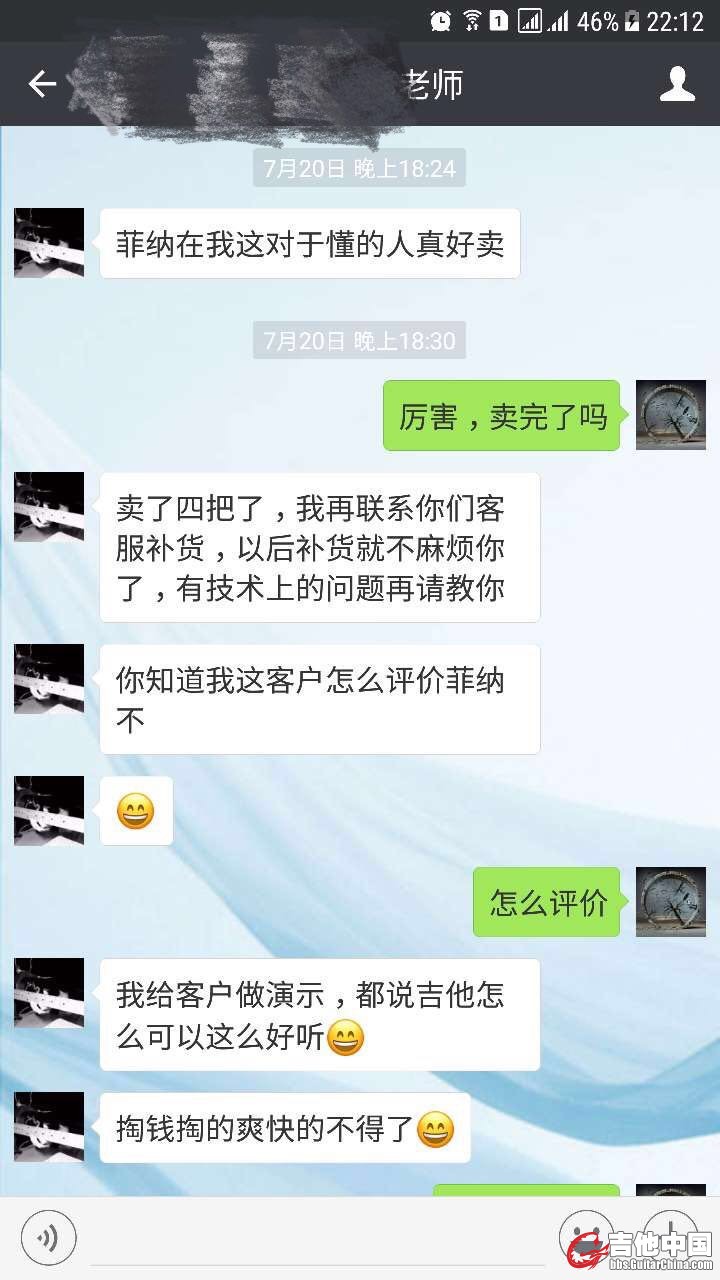Open own avatar beside '厉害，卖完了吗'
This screenshot has width=720, height=1280.
(670, 415)
